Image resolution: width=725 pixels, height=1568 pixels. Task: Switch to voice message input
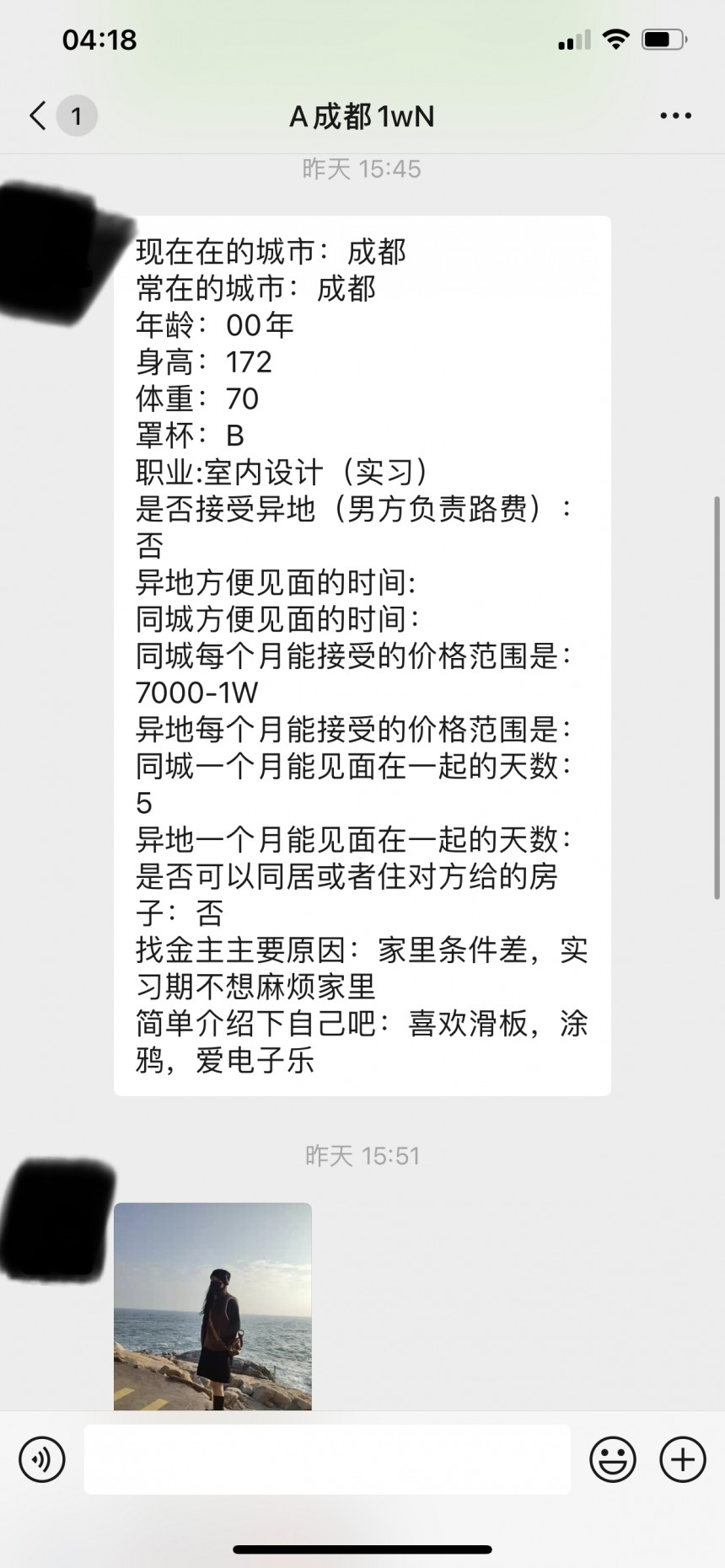pyautogui.click(x=42, y=1458)
